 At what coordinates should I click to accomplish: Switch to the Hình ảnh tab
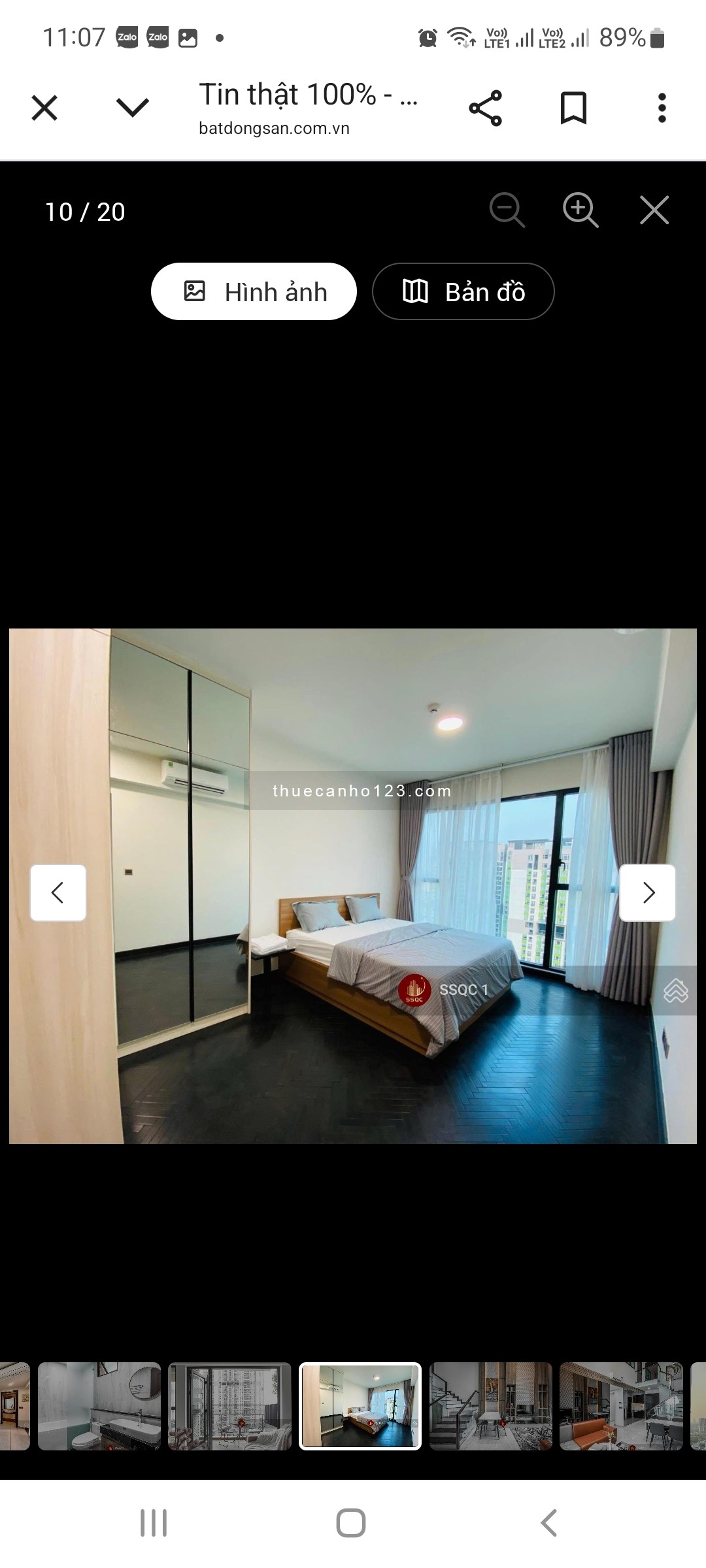click(x=254, y=291)
